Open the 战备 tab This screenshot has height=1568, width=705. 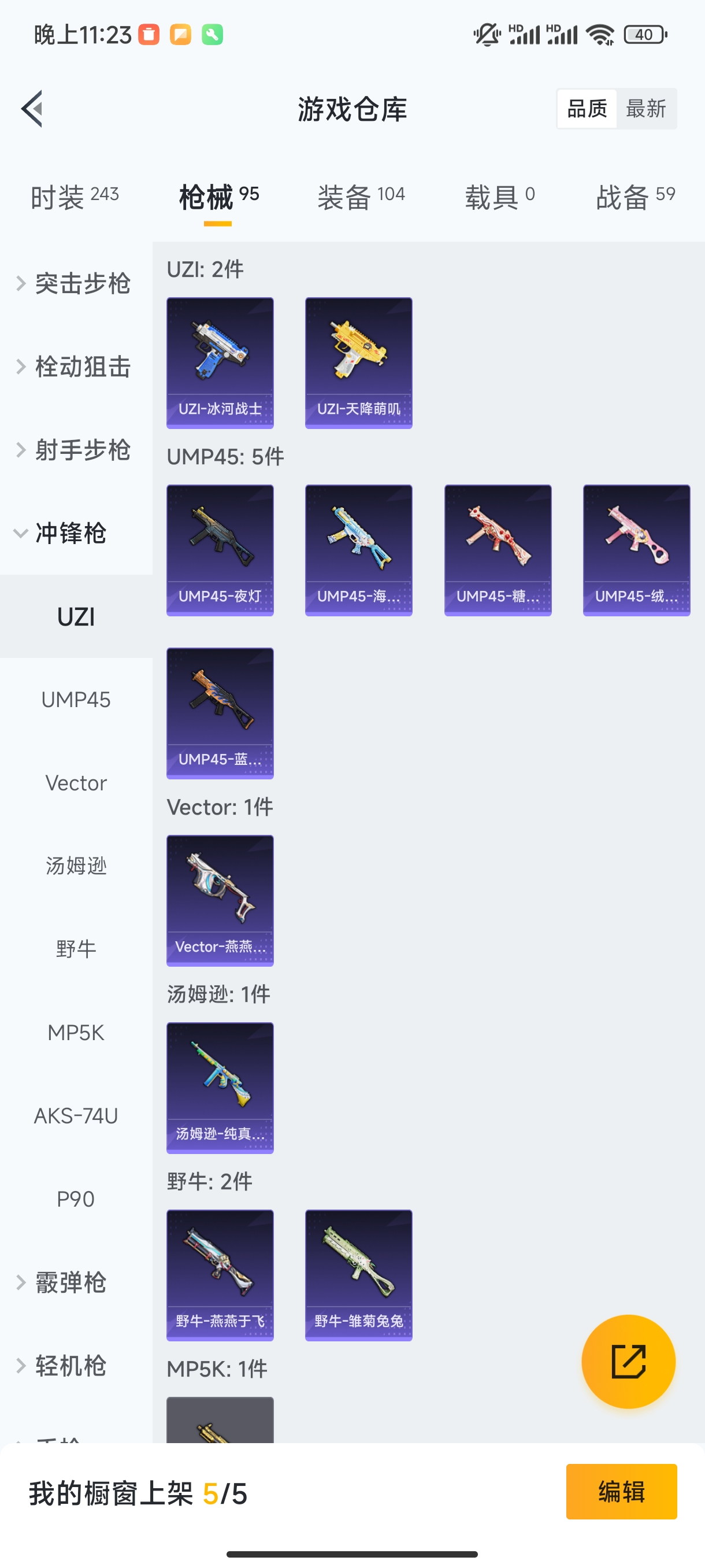636,197
